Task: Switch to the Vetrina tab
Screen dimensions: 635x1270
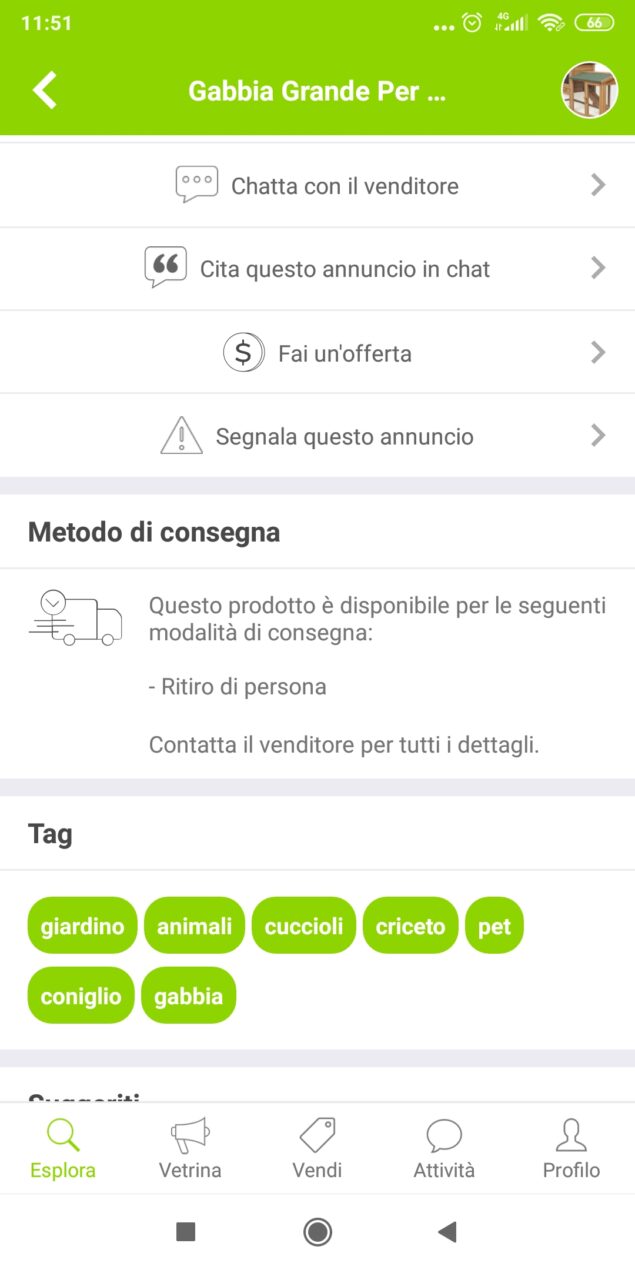Action: pos(190,1149)
